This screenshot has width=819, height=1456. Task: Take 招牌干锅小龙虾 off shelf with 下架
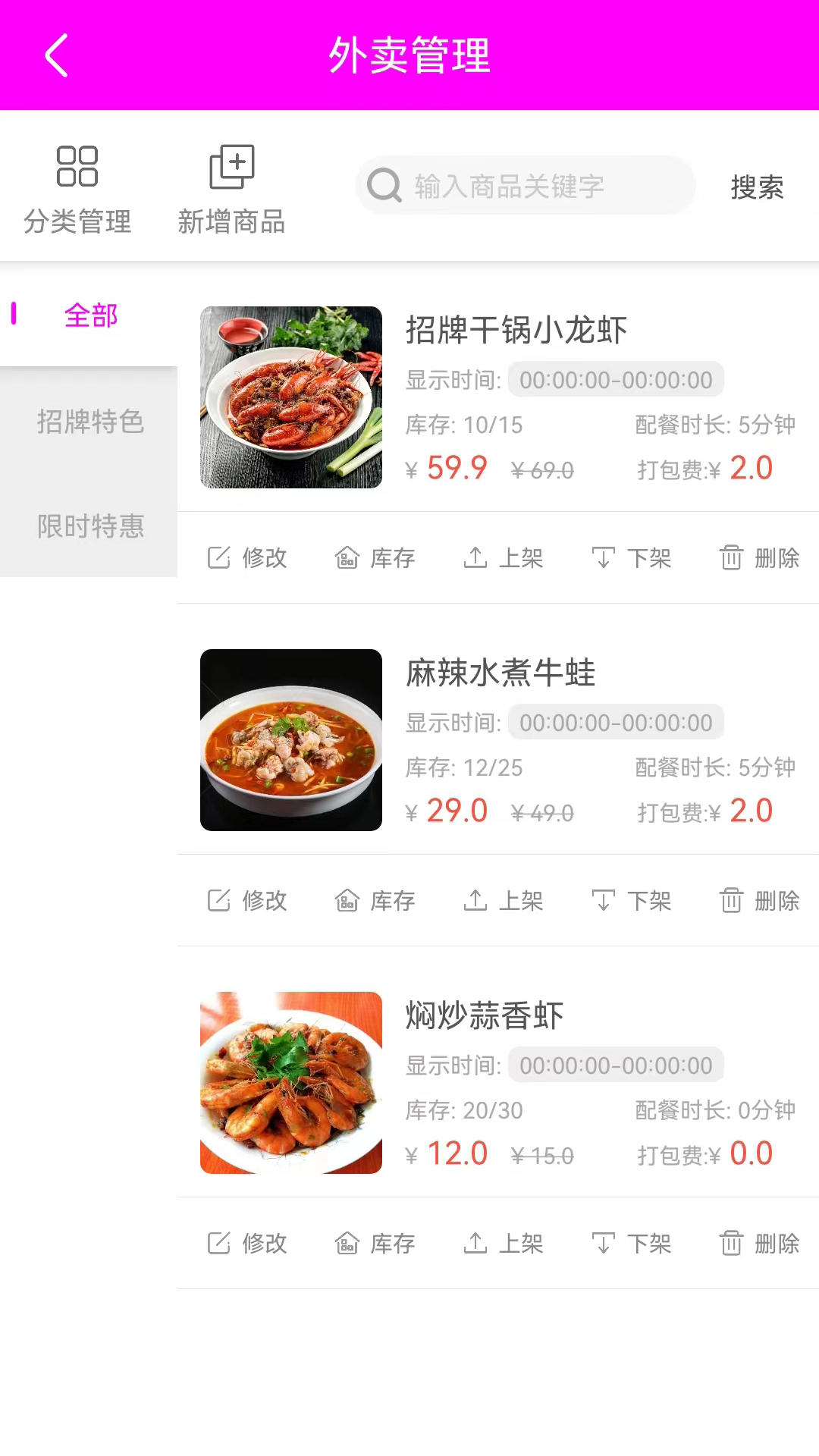coord(632,558)
